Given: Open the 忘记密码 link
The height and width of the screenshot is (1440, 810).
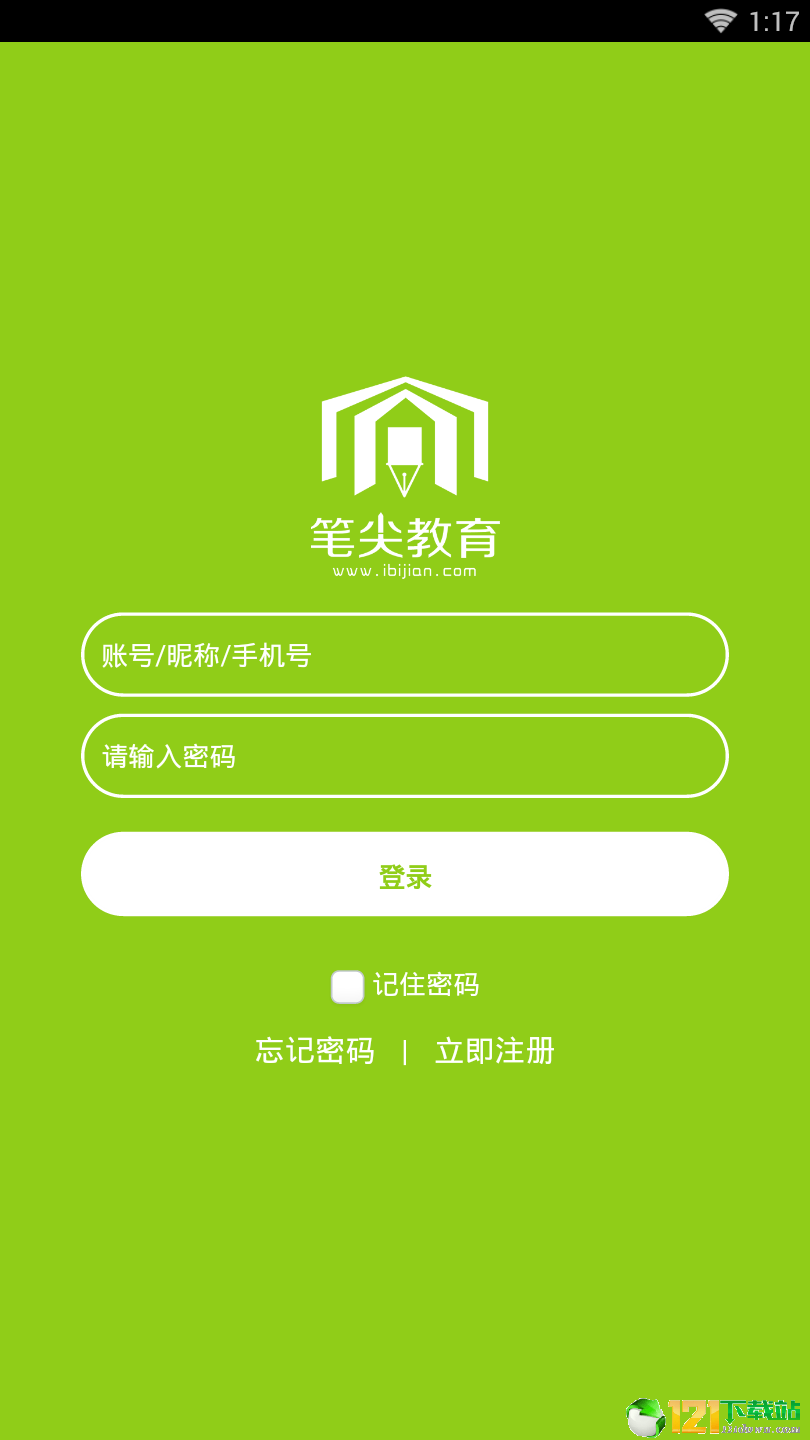Looking at the screenshot, I should point(315,1051).
